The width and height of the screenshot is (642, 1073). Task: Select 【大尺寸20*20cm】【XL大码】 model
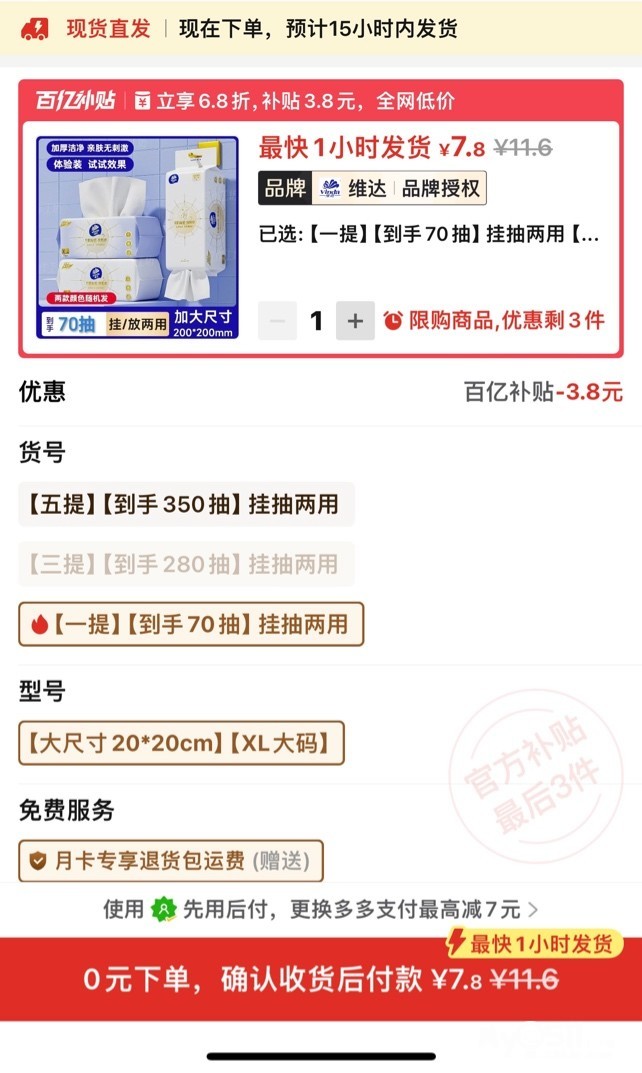coord(181,743)
